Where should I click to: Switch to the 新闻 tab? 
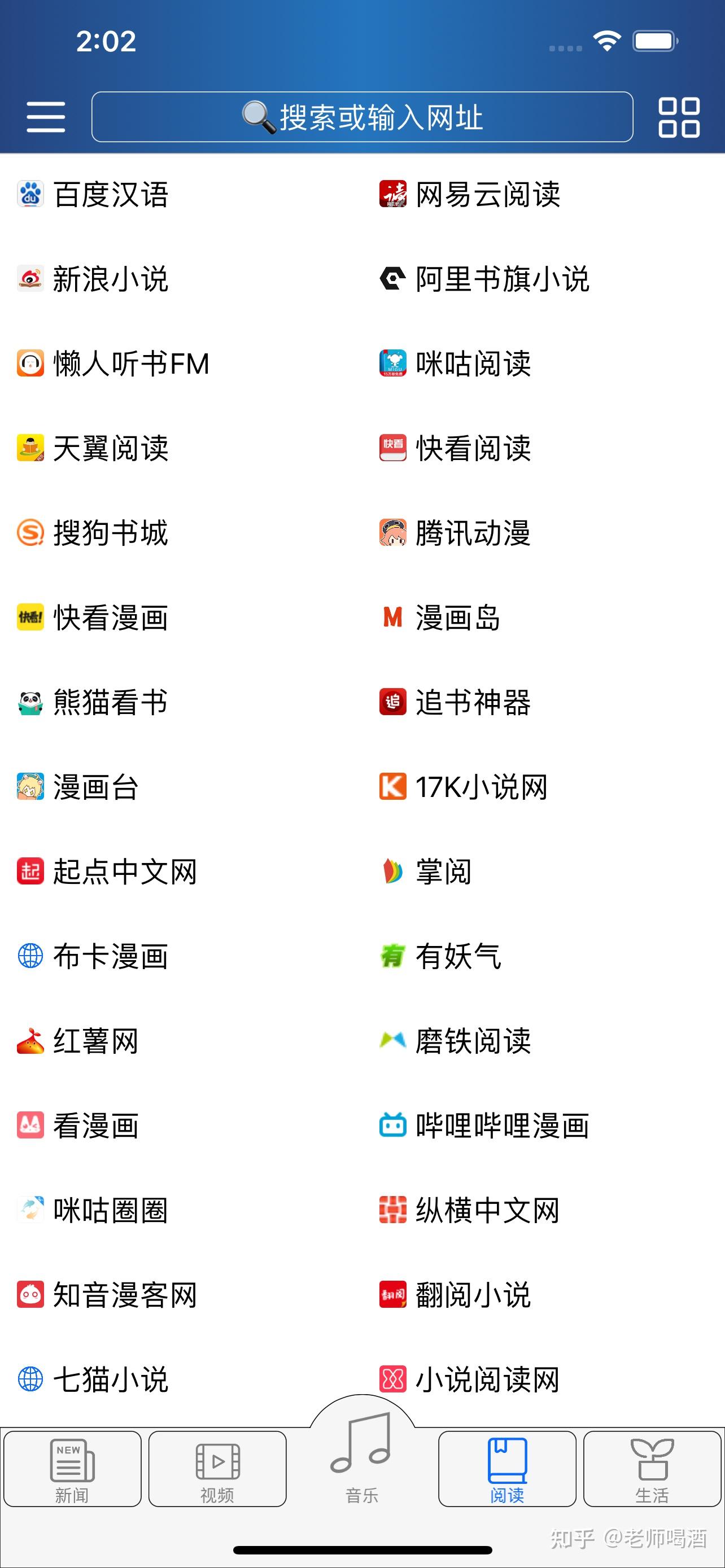click(x=72, y=1469)
